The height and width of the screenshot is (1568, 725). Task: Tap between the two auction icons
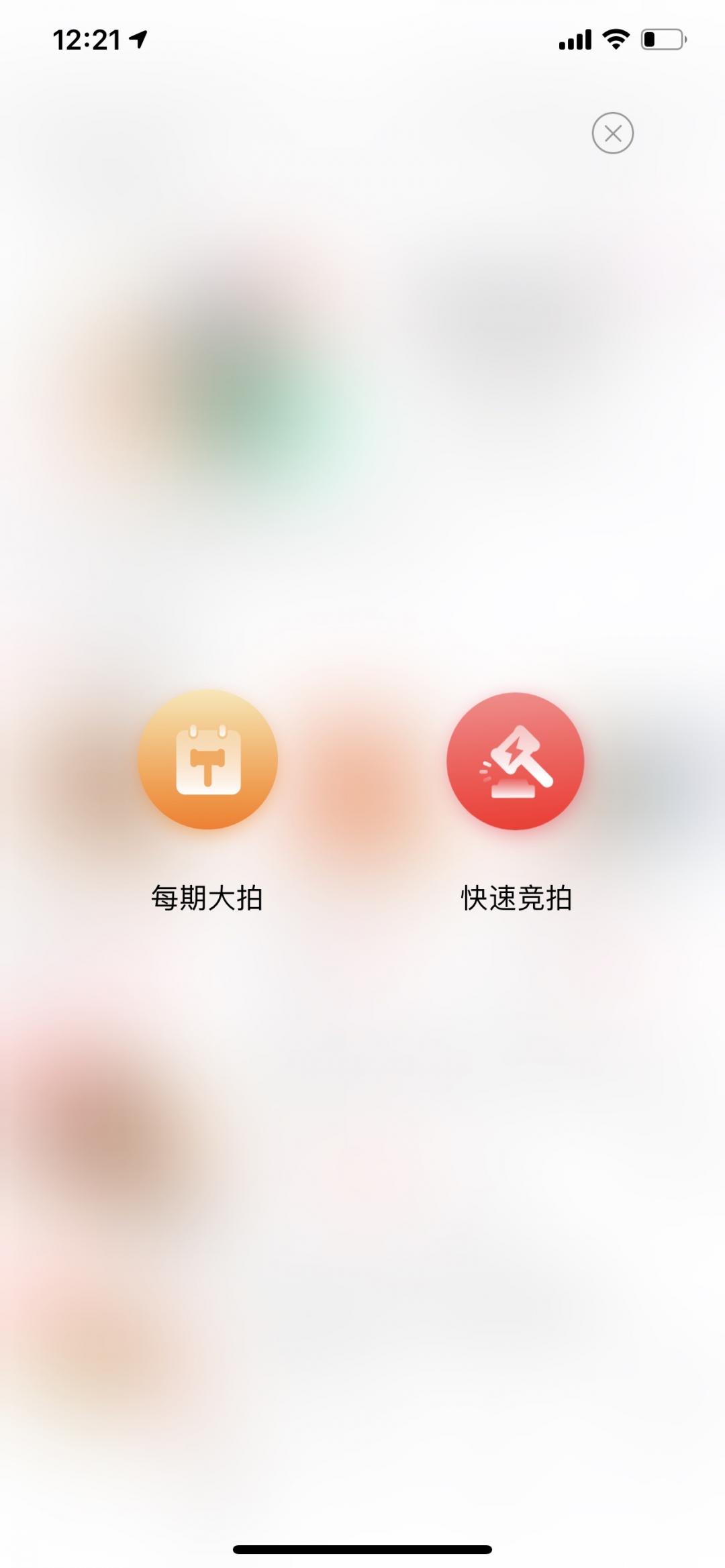point(362,760)
